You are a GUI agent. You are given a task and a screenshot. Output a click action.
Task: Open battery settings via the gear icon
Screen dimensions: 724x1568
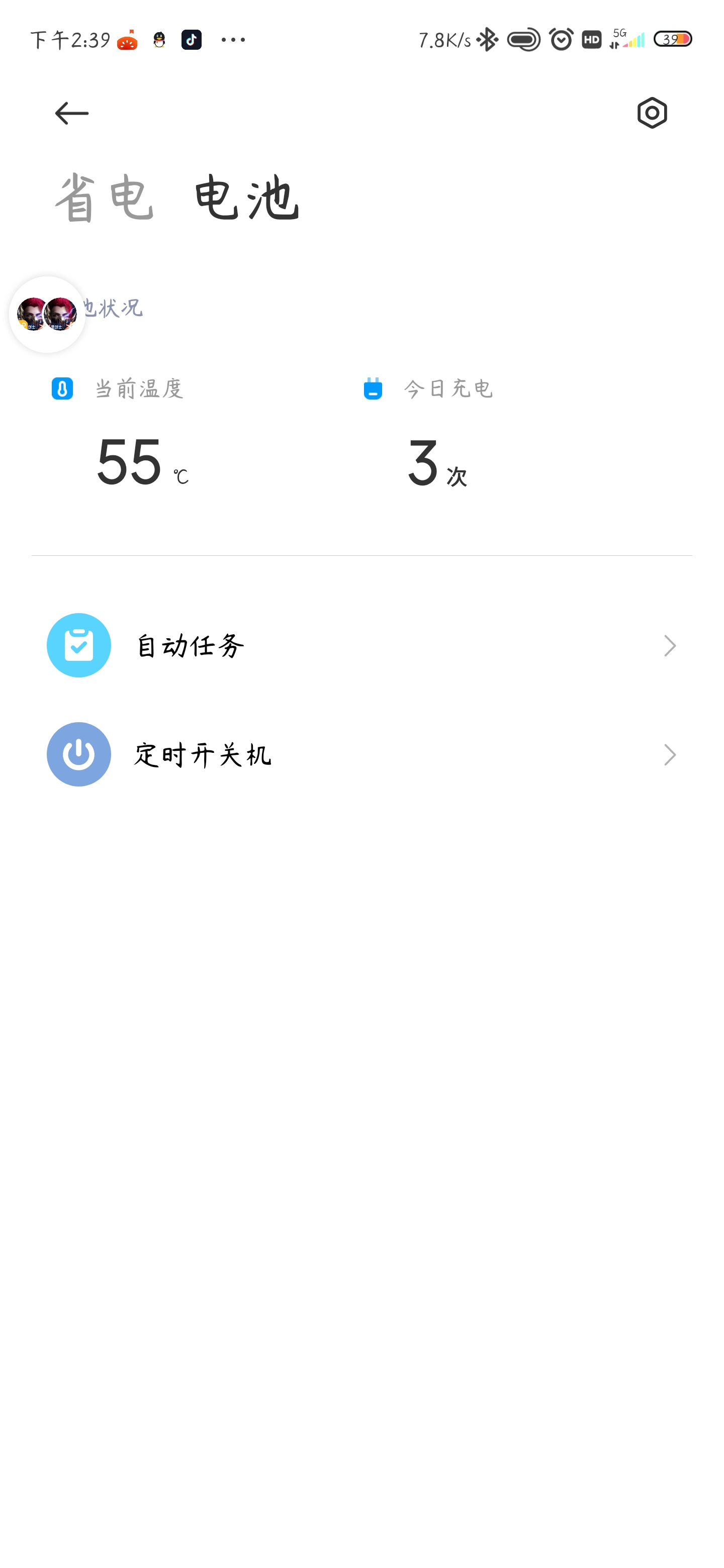652,113
